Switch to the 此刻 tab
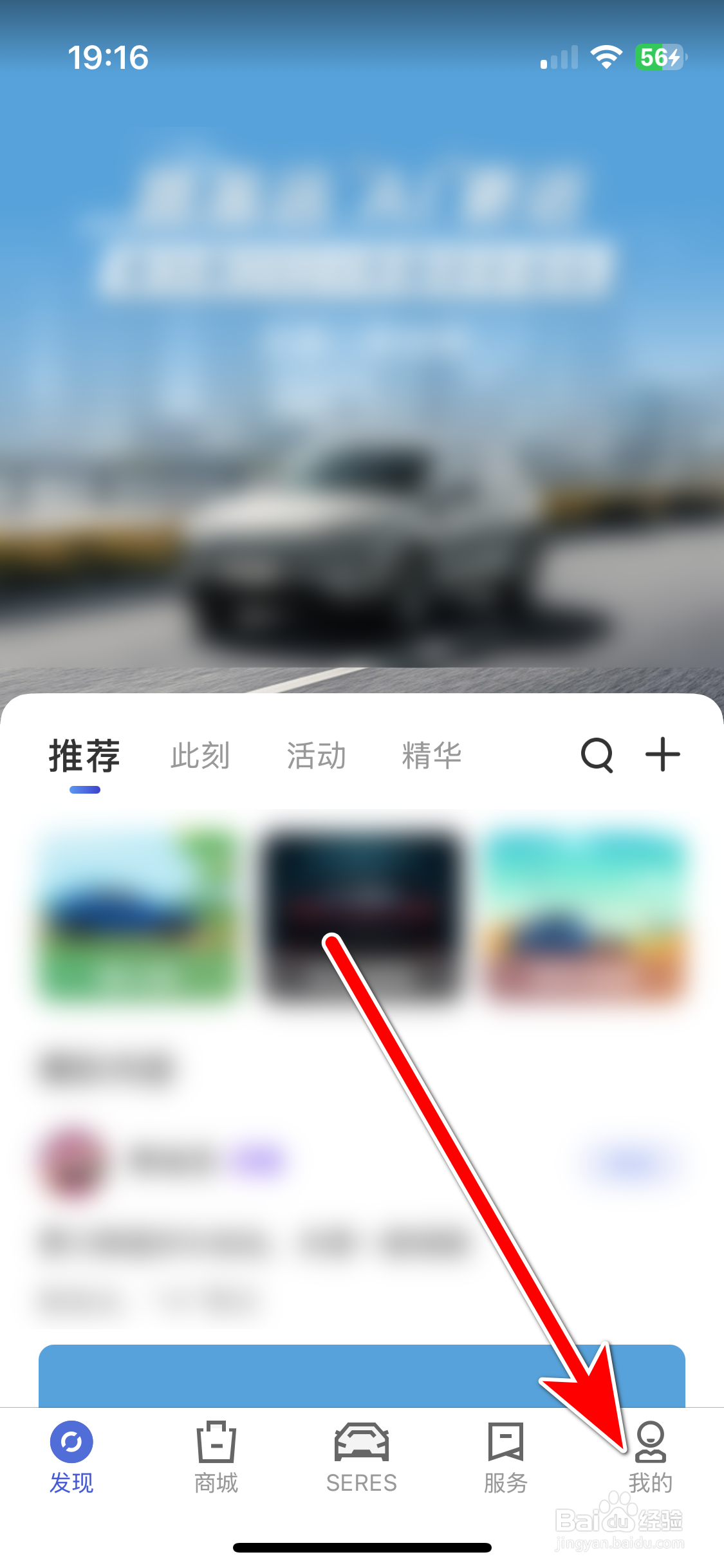724x1568 pixels. (200, 756)
